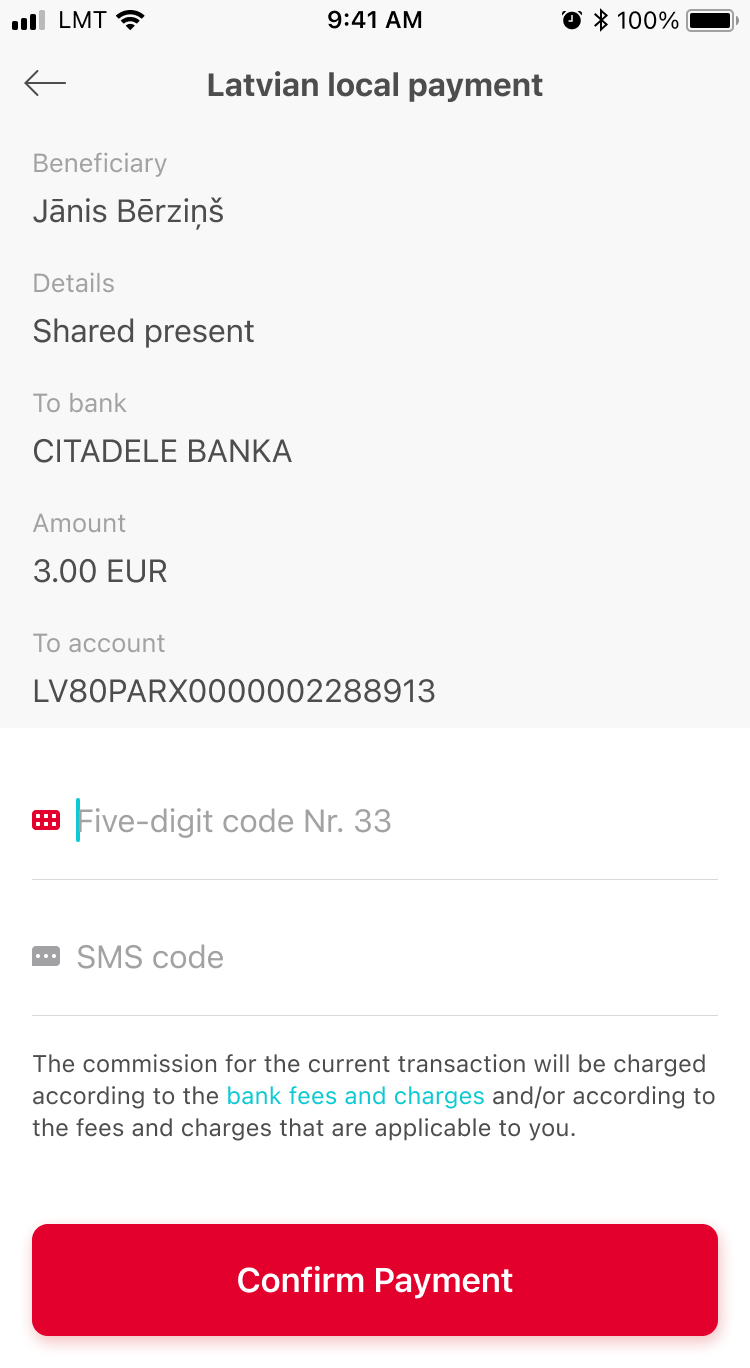Go back using the arrow icon
Image resolution: width=750 pixels, height=1368 pixels.
point(45,84)
